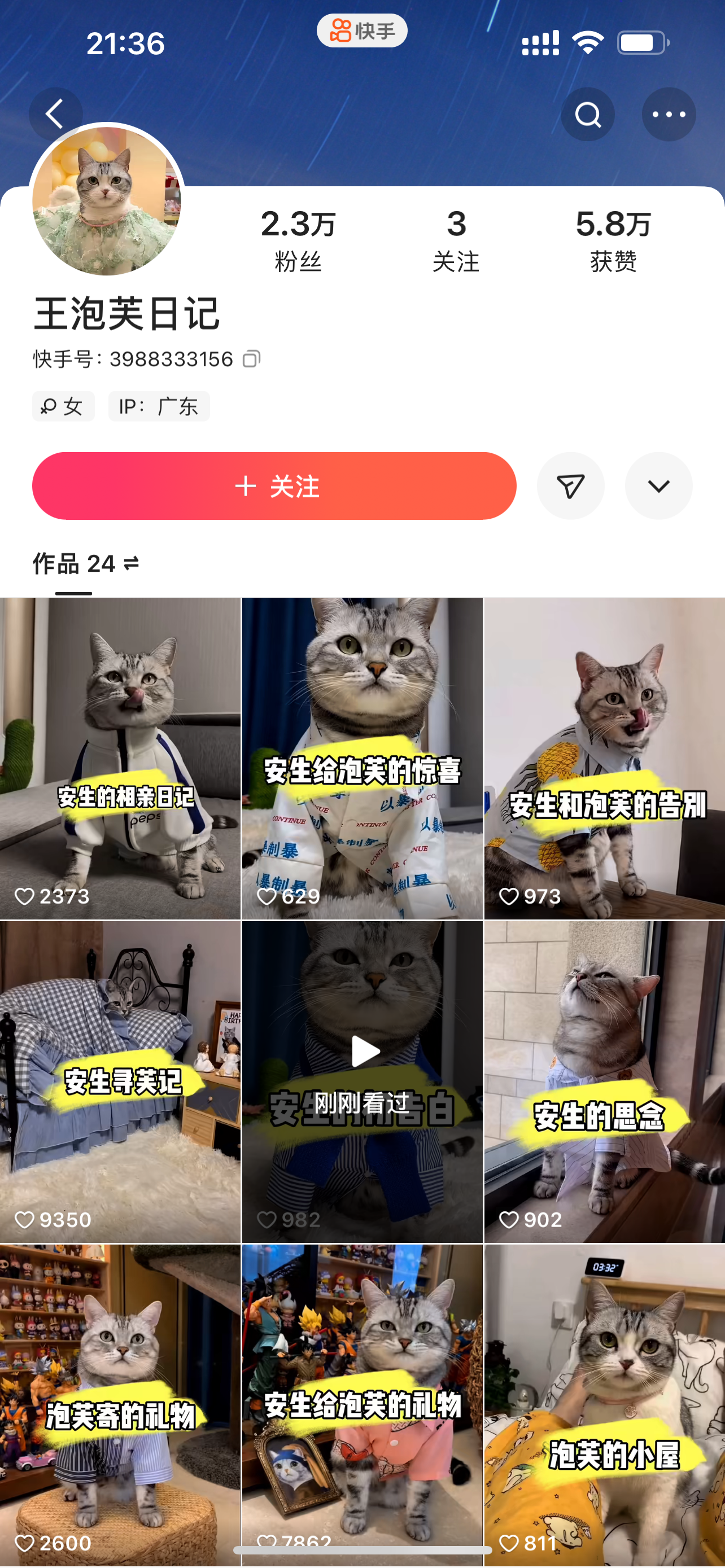The width and height of the screenshot is (725, 1568).
Task: View the 3 关注 following list
Action: coord(456,240)
